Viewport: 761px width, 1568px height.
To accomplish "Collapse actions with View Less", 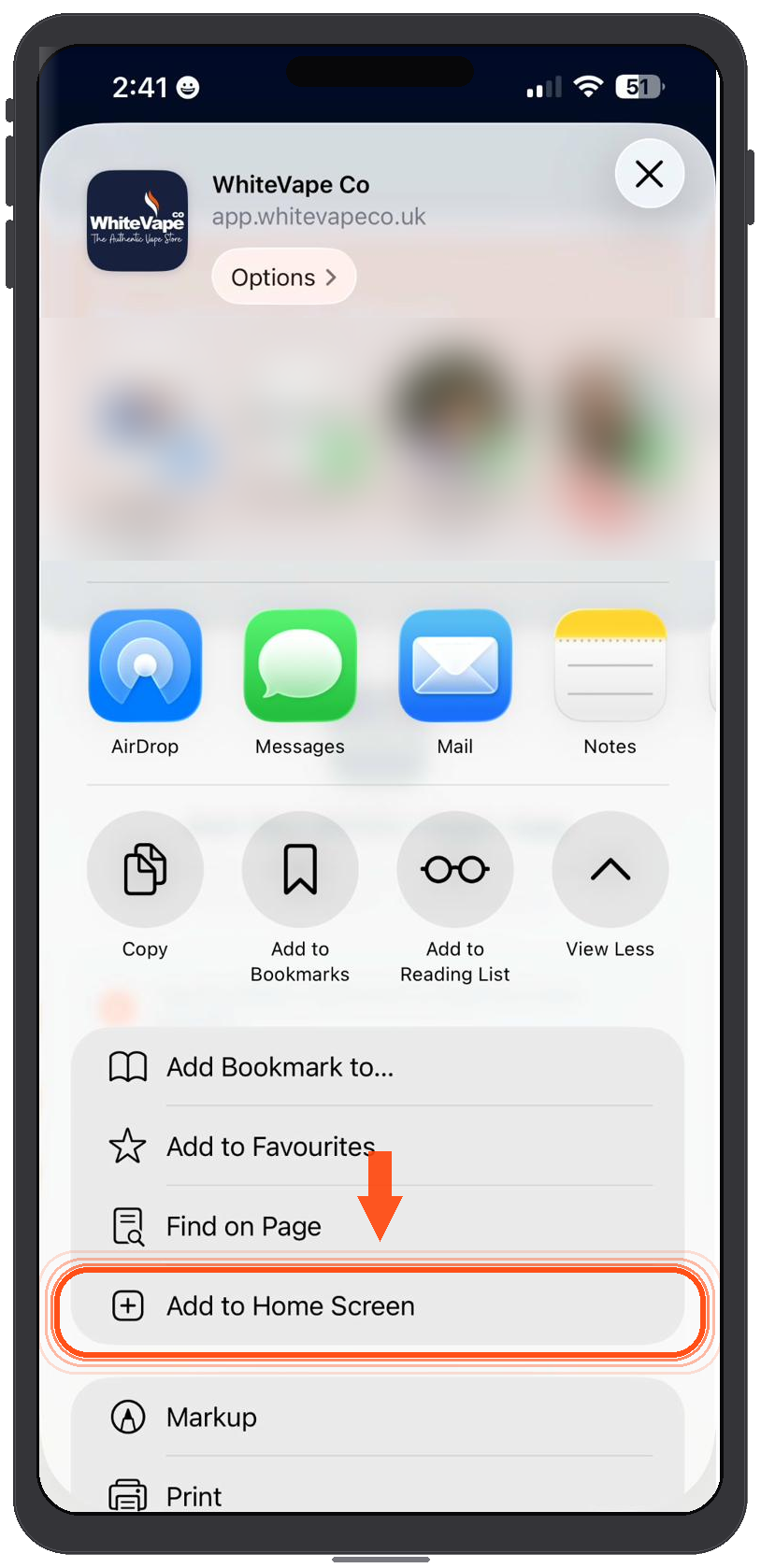I will [x=610, y=869].
